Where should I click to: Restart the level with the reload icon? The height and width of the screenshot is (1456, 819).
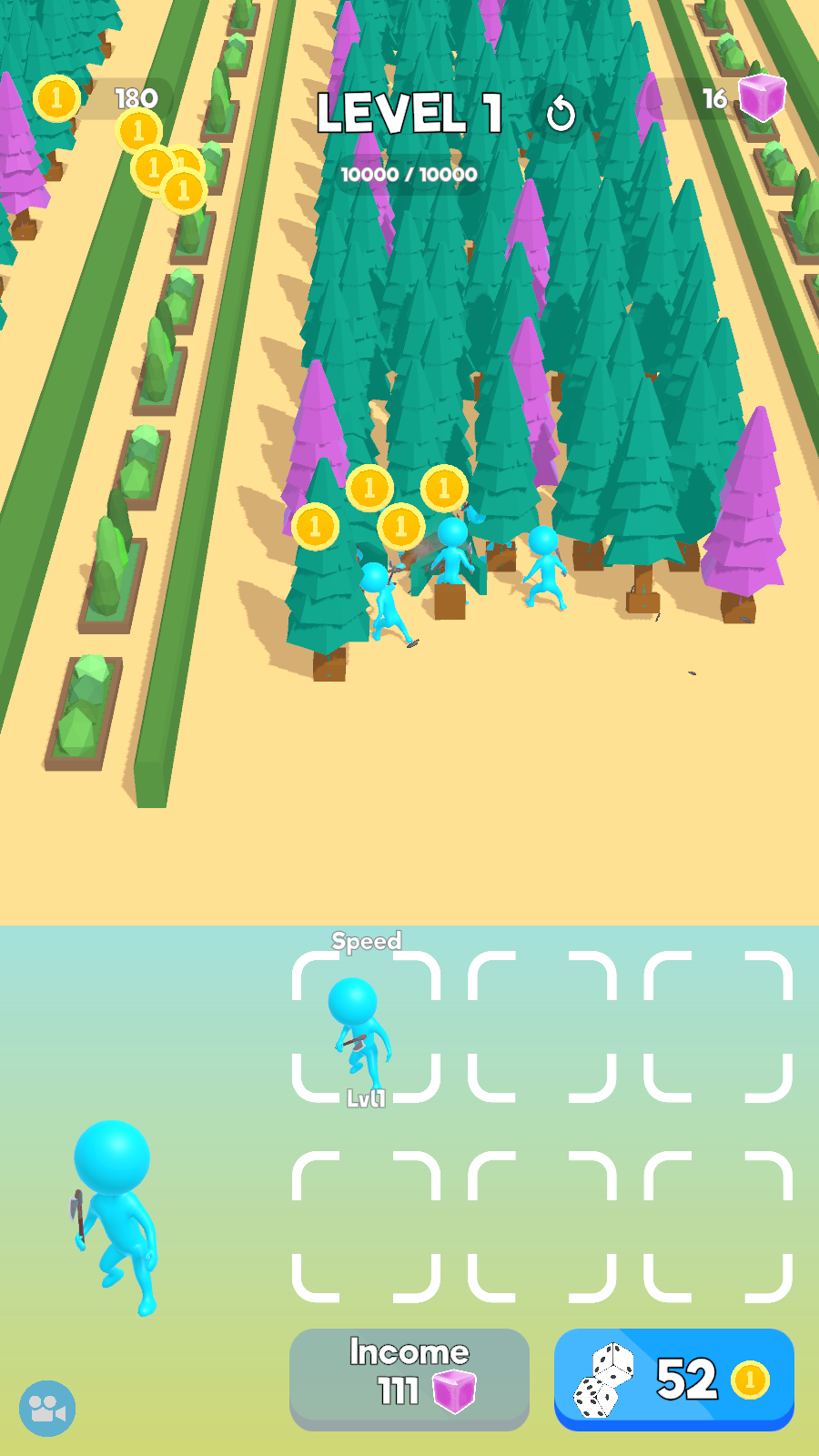coord(561,115)
